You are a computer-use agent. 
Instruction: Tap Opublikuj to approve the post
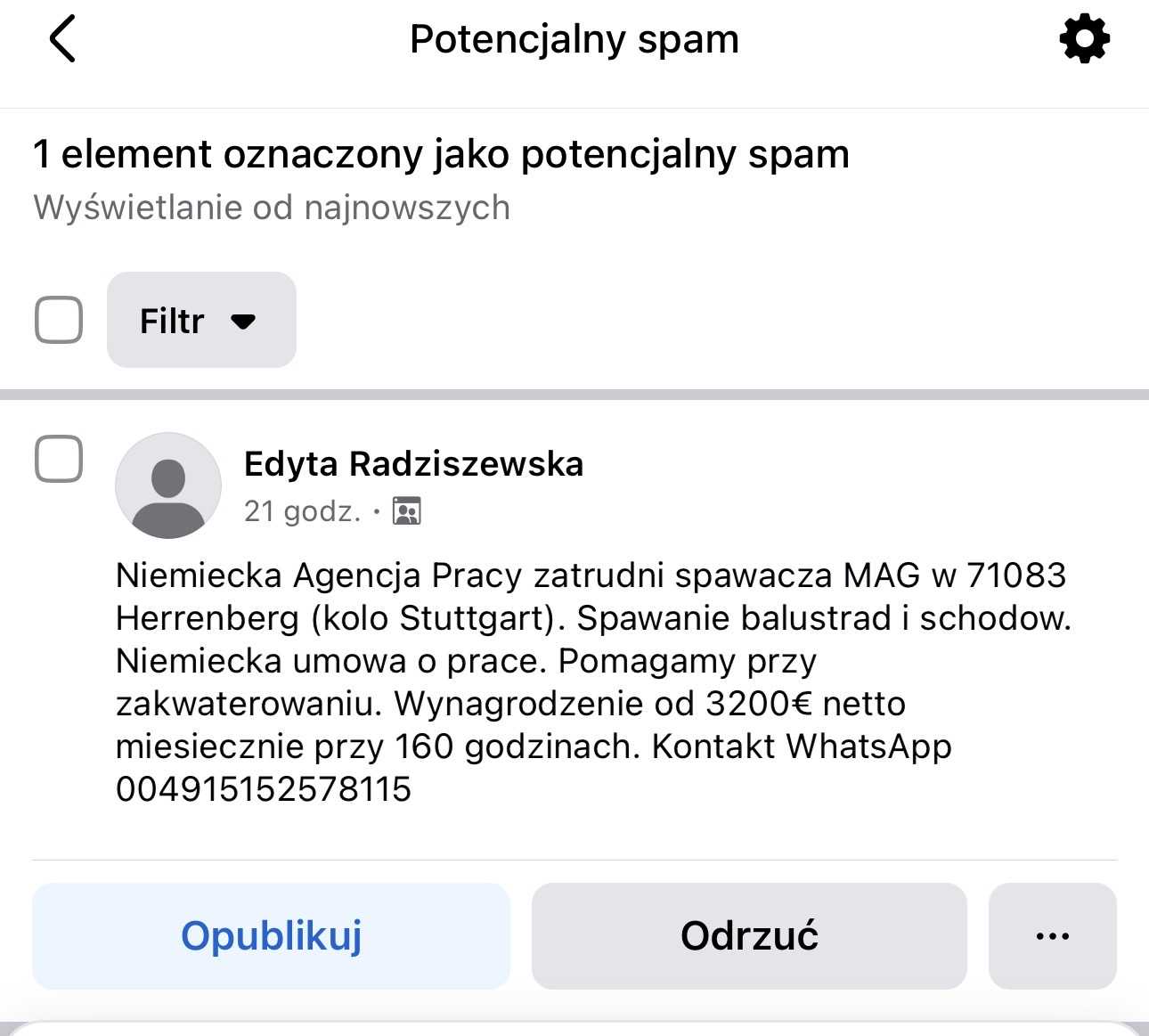272,936
